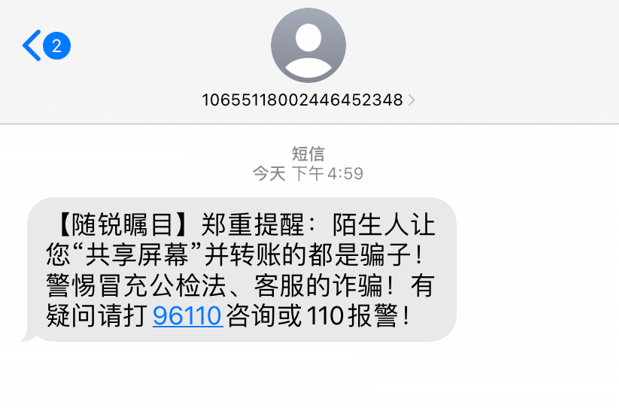619x408 pixels.
Task: Go back to the messages list
Action: 34,46
